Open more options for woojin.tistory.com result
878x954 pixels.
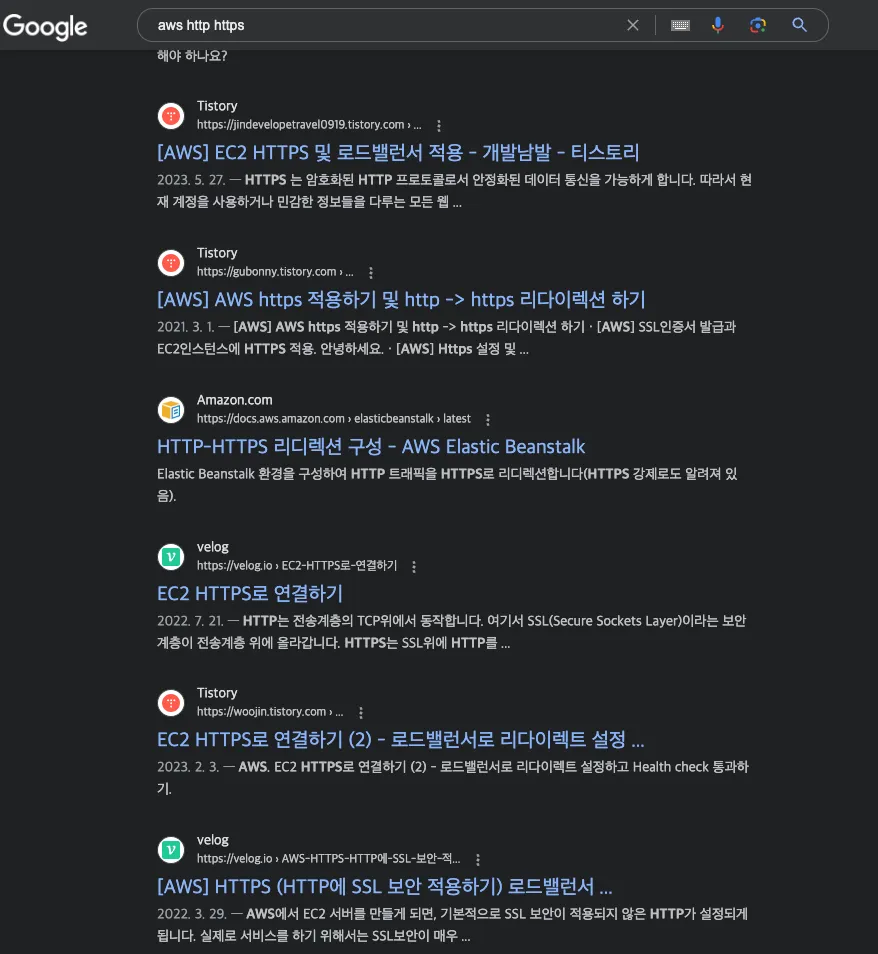click(361, 713)
